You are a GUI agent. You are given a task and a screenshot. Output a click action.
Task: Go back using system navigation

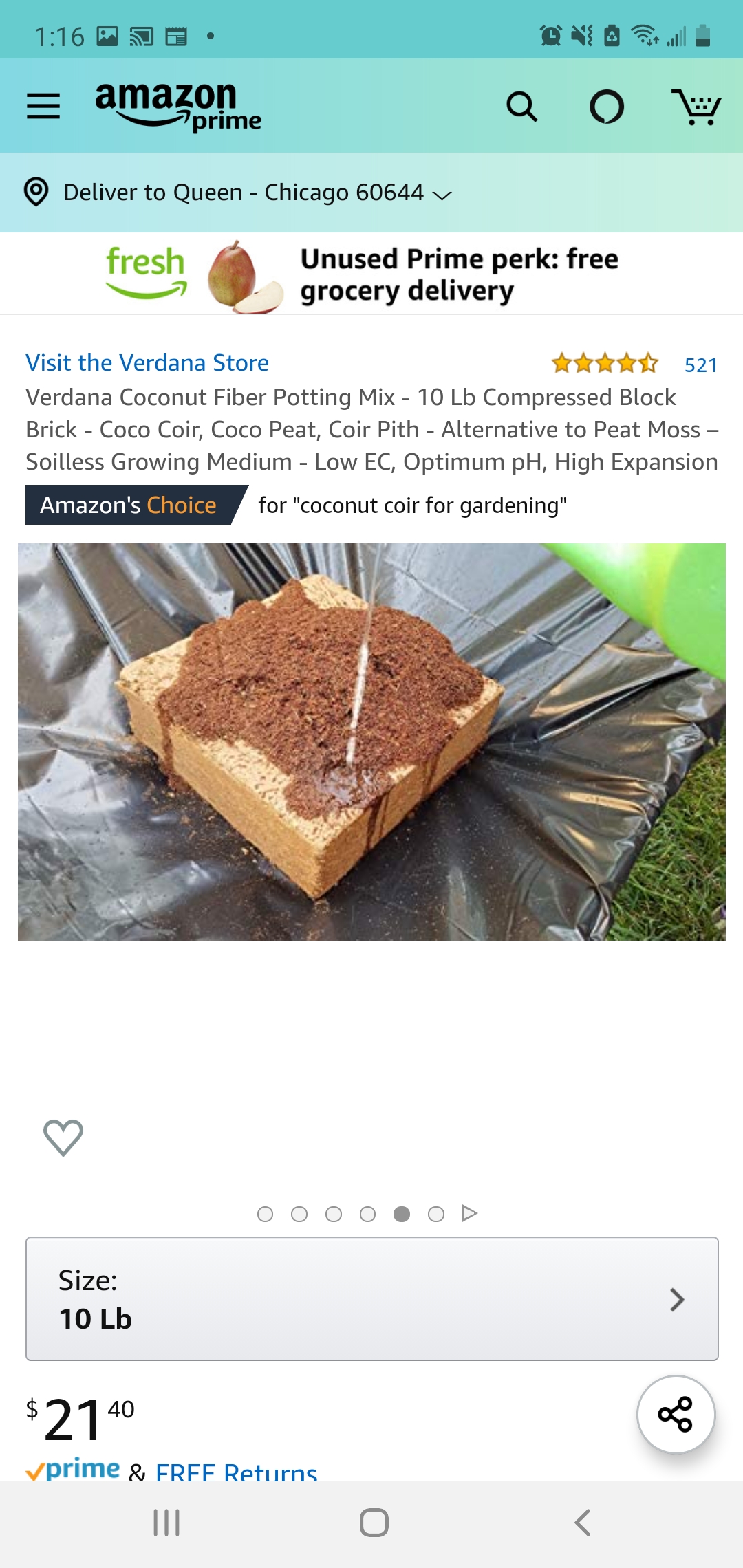coord(582,1523)
